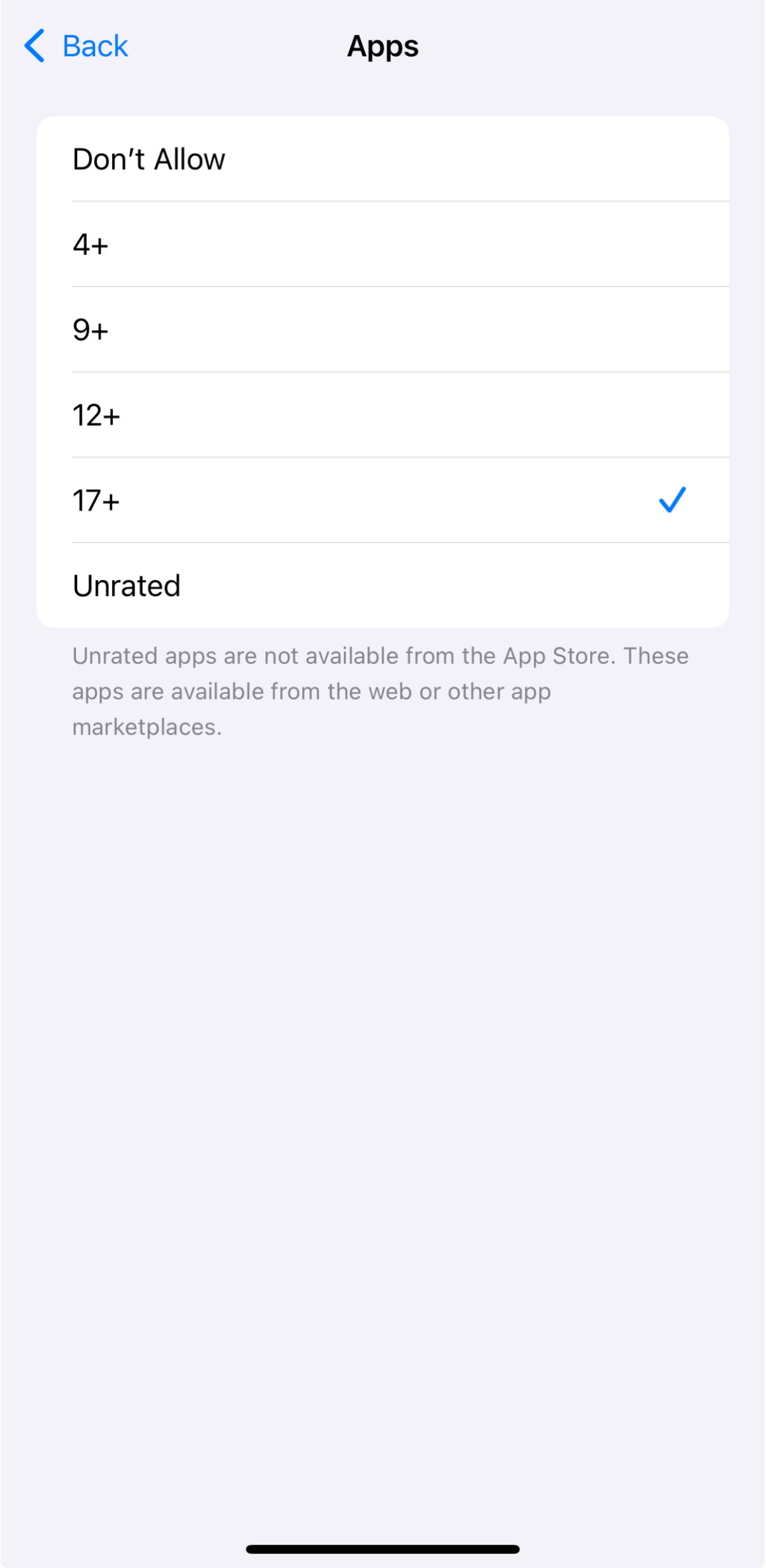
Task: Tap the 9+ label text
Action: pyautogui.click(x=89, y=329)
